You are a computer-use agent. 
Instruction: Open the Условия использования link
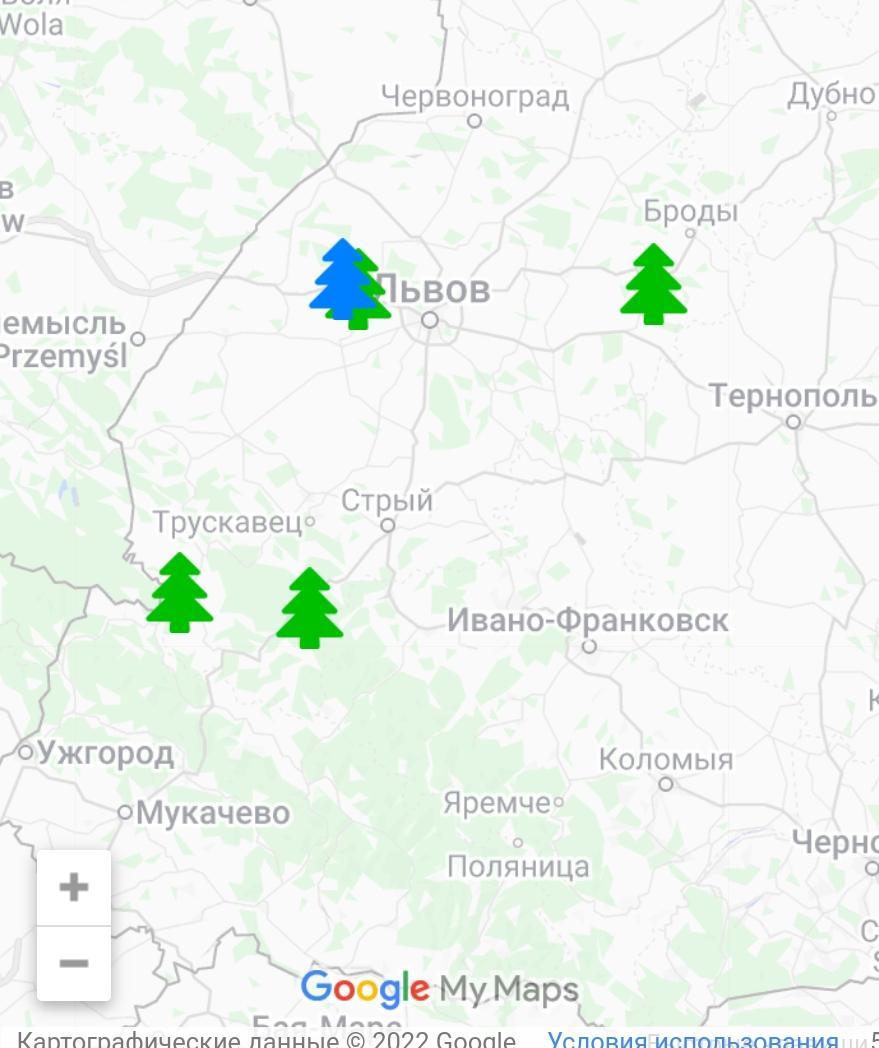click(692, 1040)
